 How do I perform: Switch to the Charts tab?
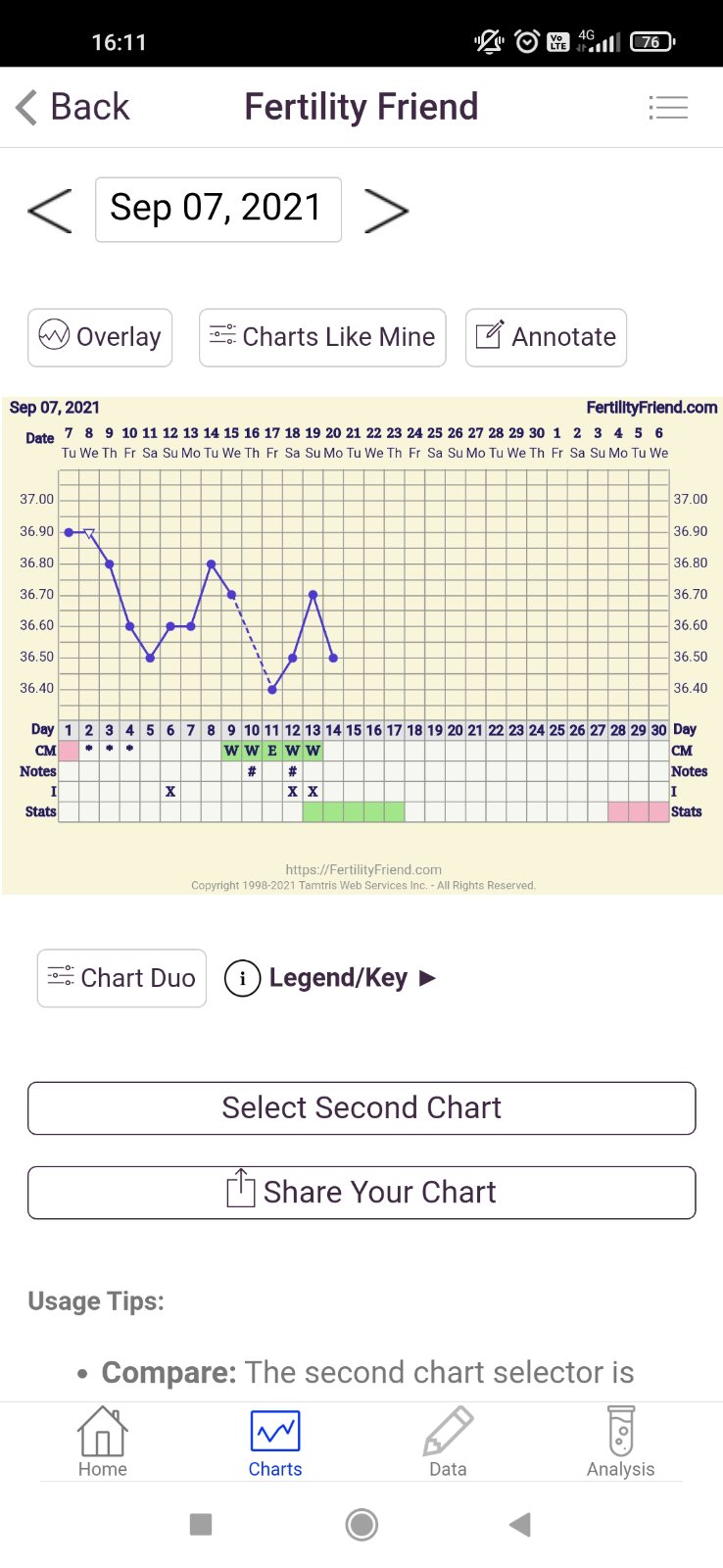click(275, 1443)
